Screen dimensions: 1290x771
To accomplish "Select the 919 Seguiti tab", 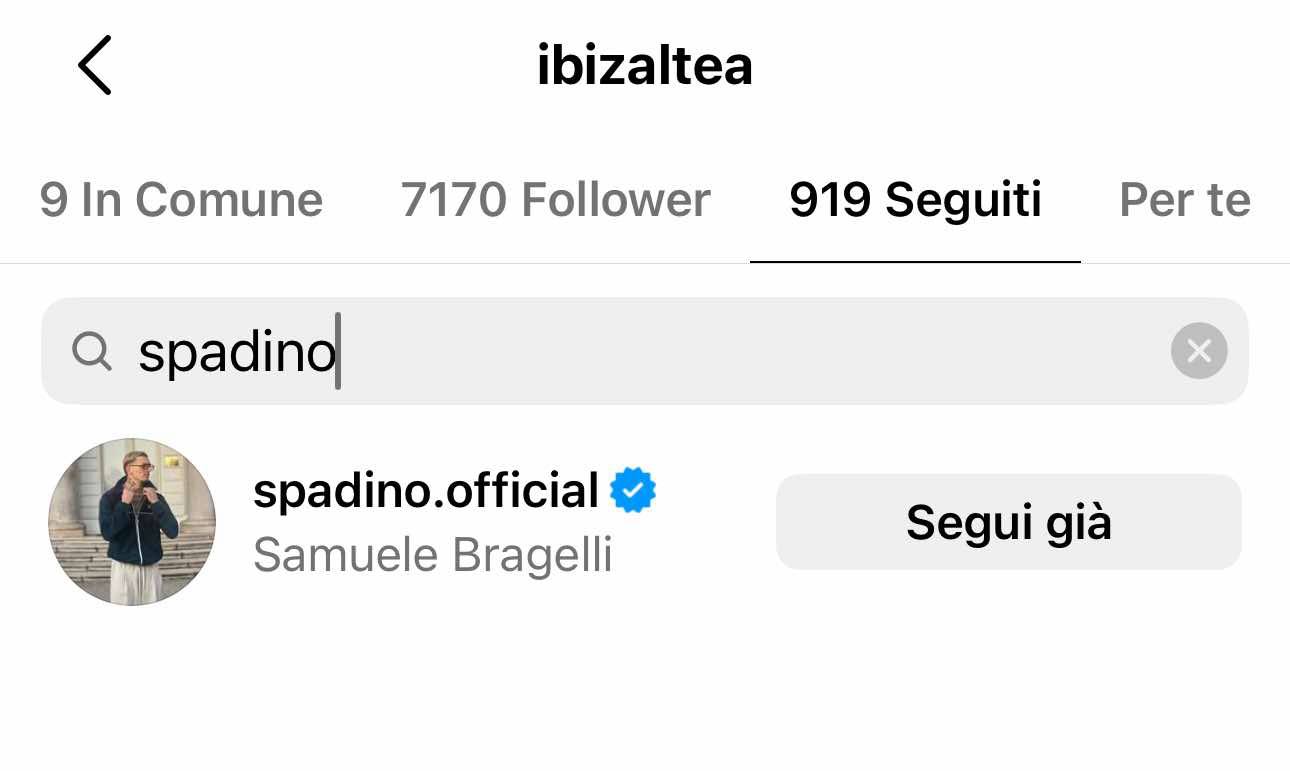I will tap(915, 200).
